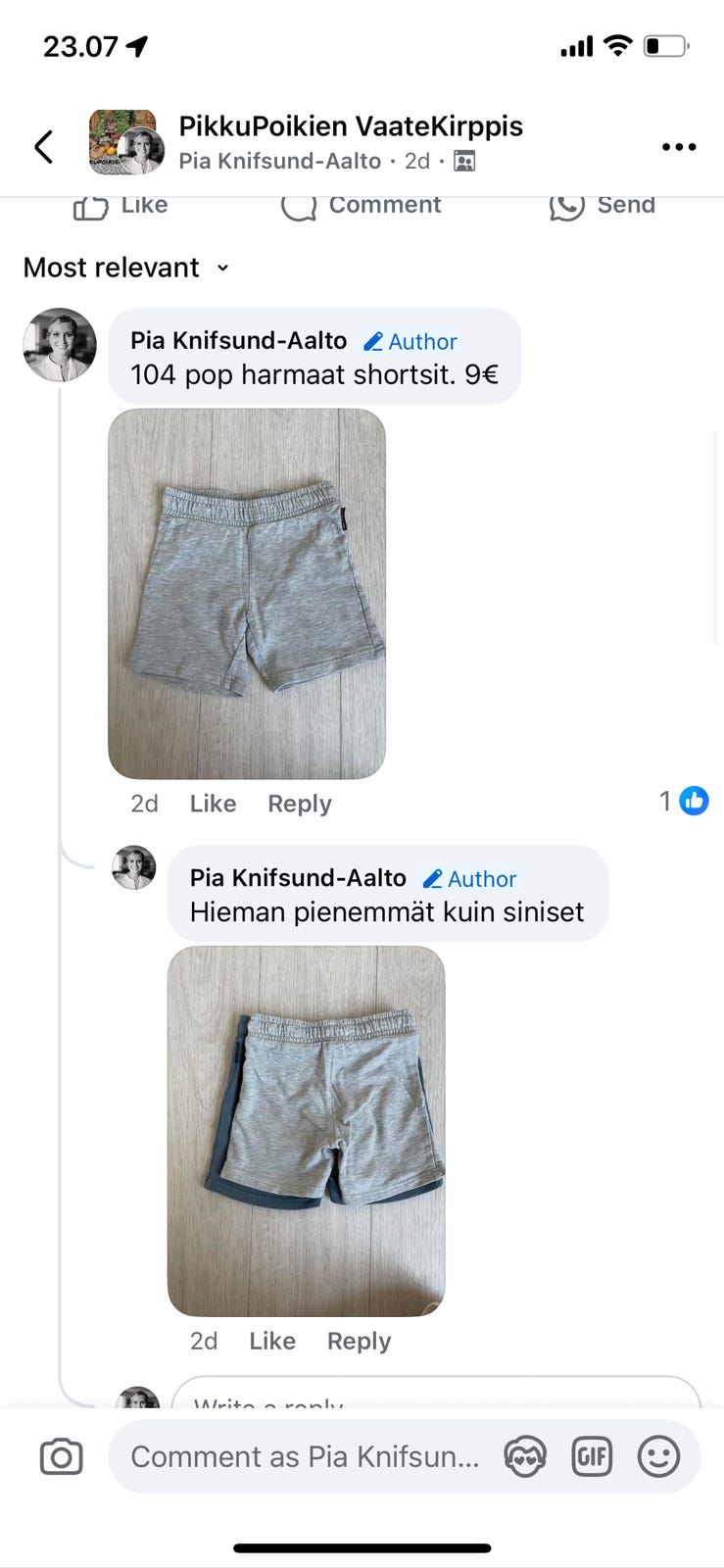Like Pia's first comment about grey shorts
Screen dimensions: 724x1568
point(213,803)
